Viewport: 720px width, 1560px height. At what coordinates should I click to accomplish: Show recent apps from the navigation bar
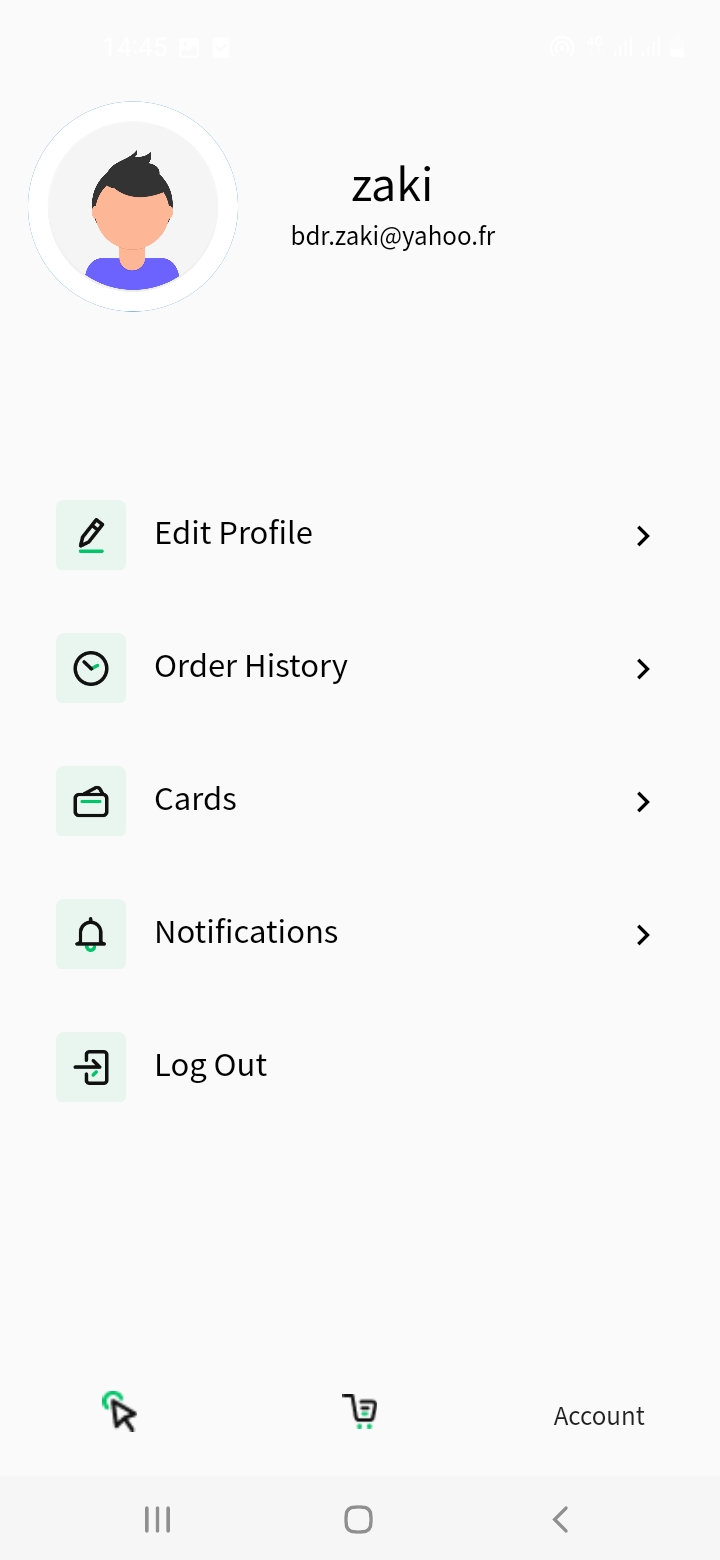(x=158, y=1520)
